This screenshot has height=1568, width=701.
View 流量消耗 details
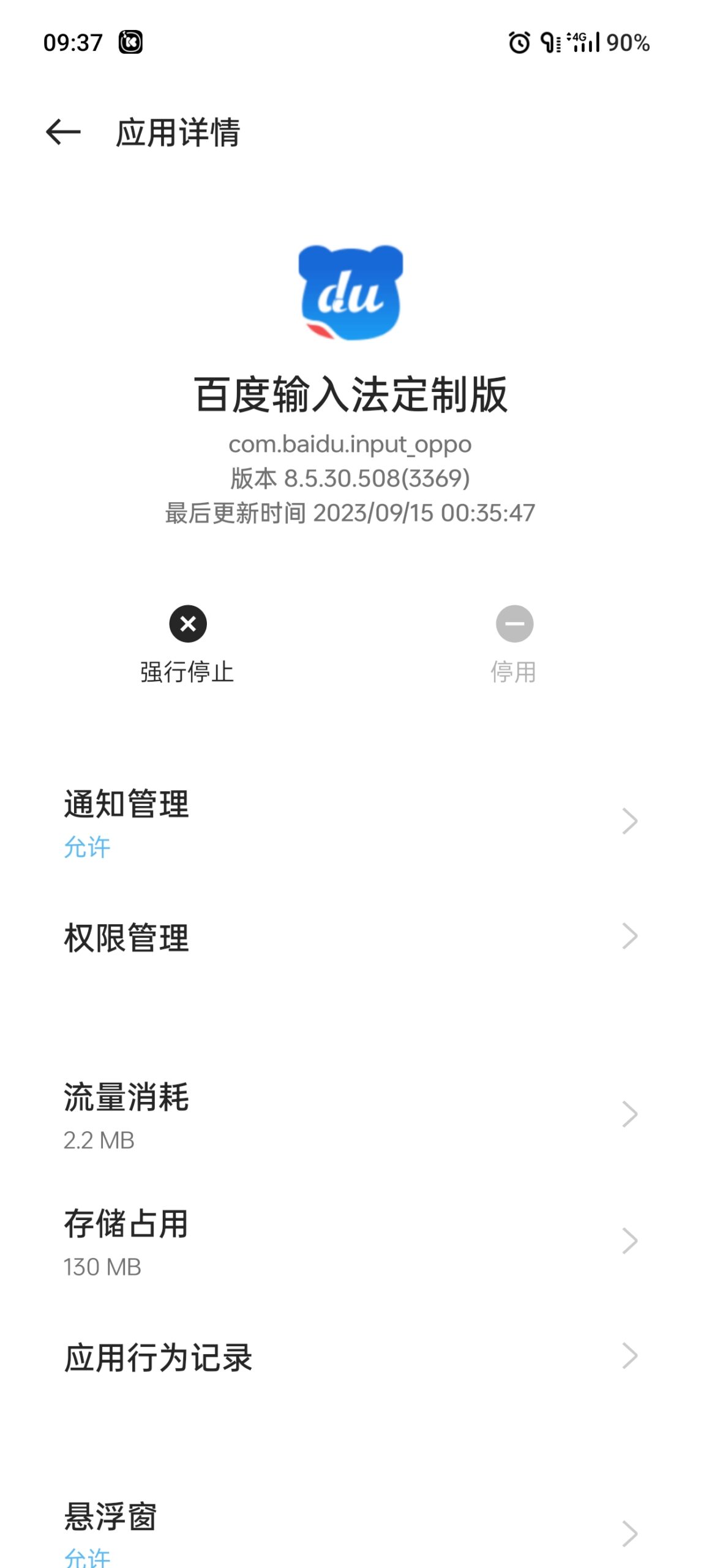click(350, 1115)
